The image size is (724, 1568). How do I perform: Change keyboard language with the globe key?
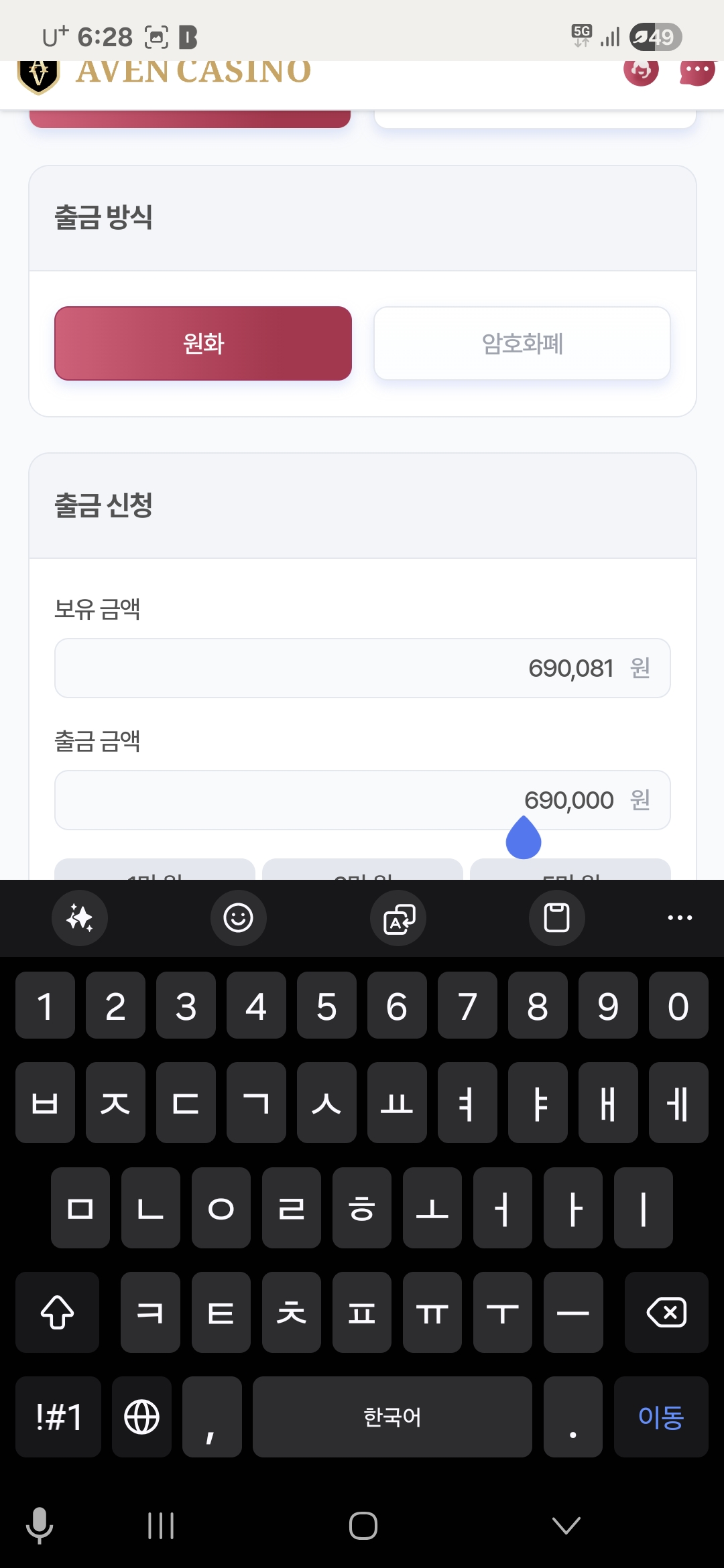pyautogui.click(x=142, y=1417)
